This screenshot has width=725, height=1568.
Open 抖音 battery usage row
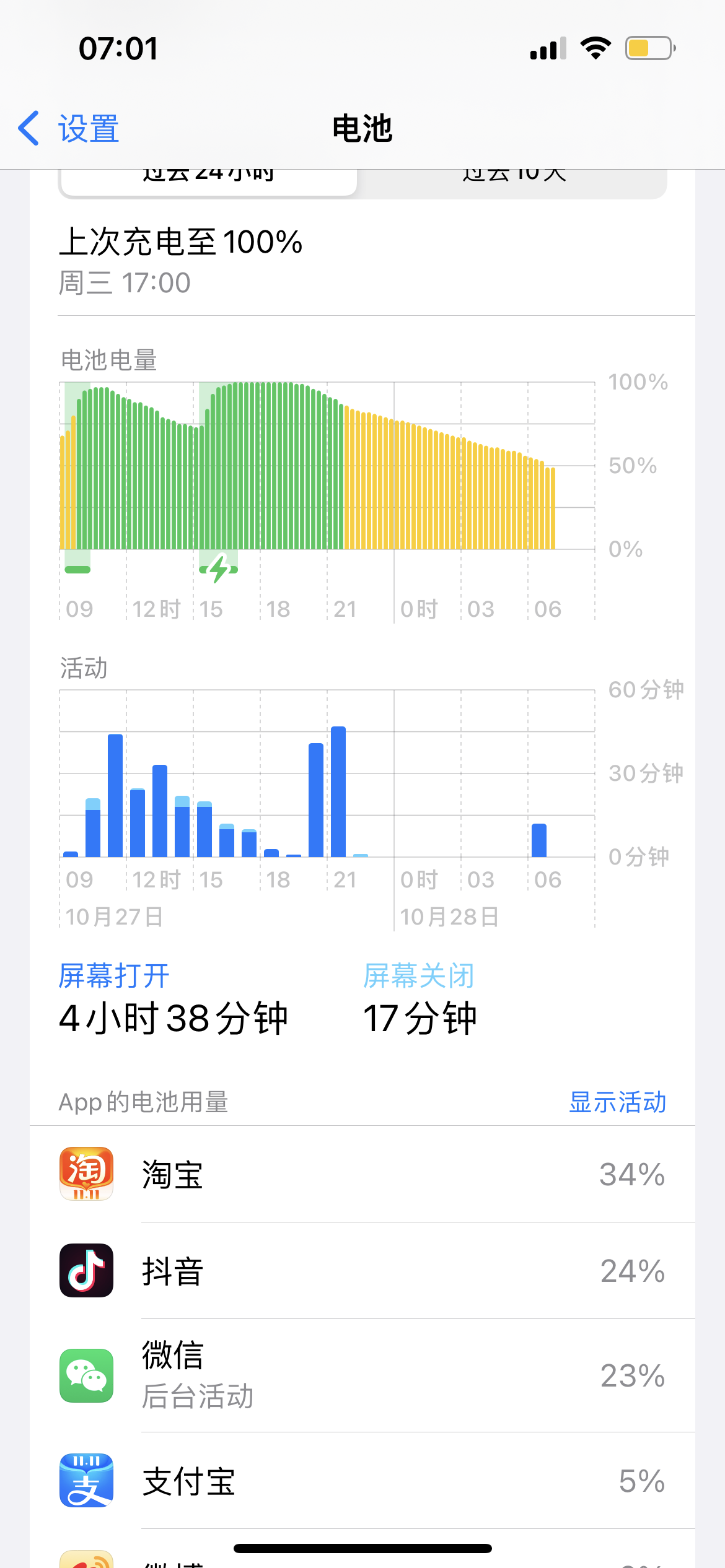pos(362,1271)
